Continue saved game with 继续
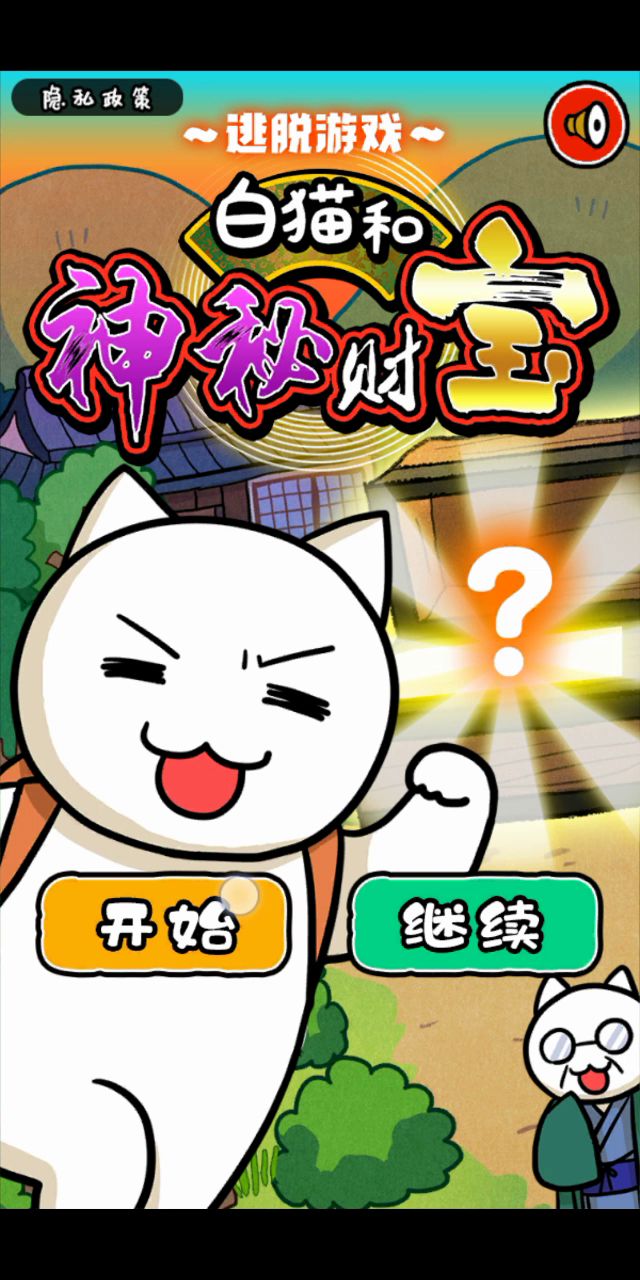Screen dimensions: 640x1280 (476, 925)
